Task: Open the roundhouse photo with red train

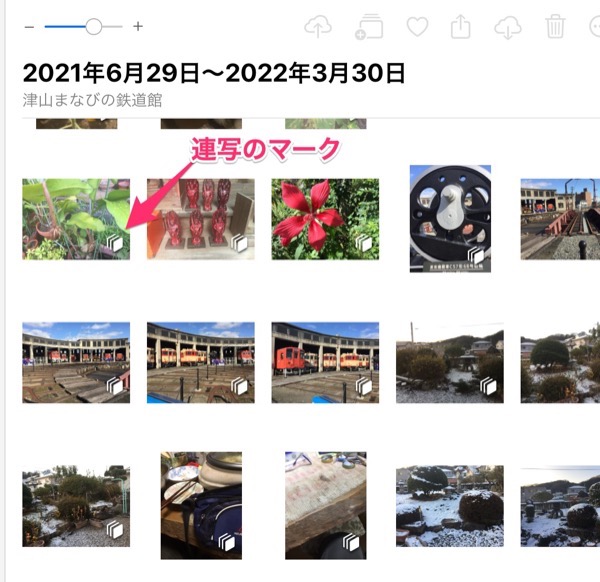Action: coord(325,362)
